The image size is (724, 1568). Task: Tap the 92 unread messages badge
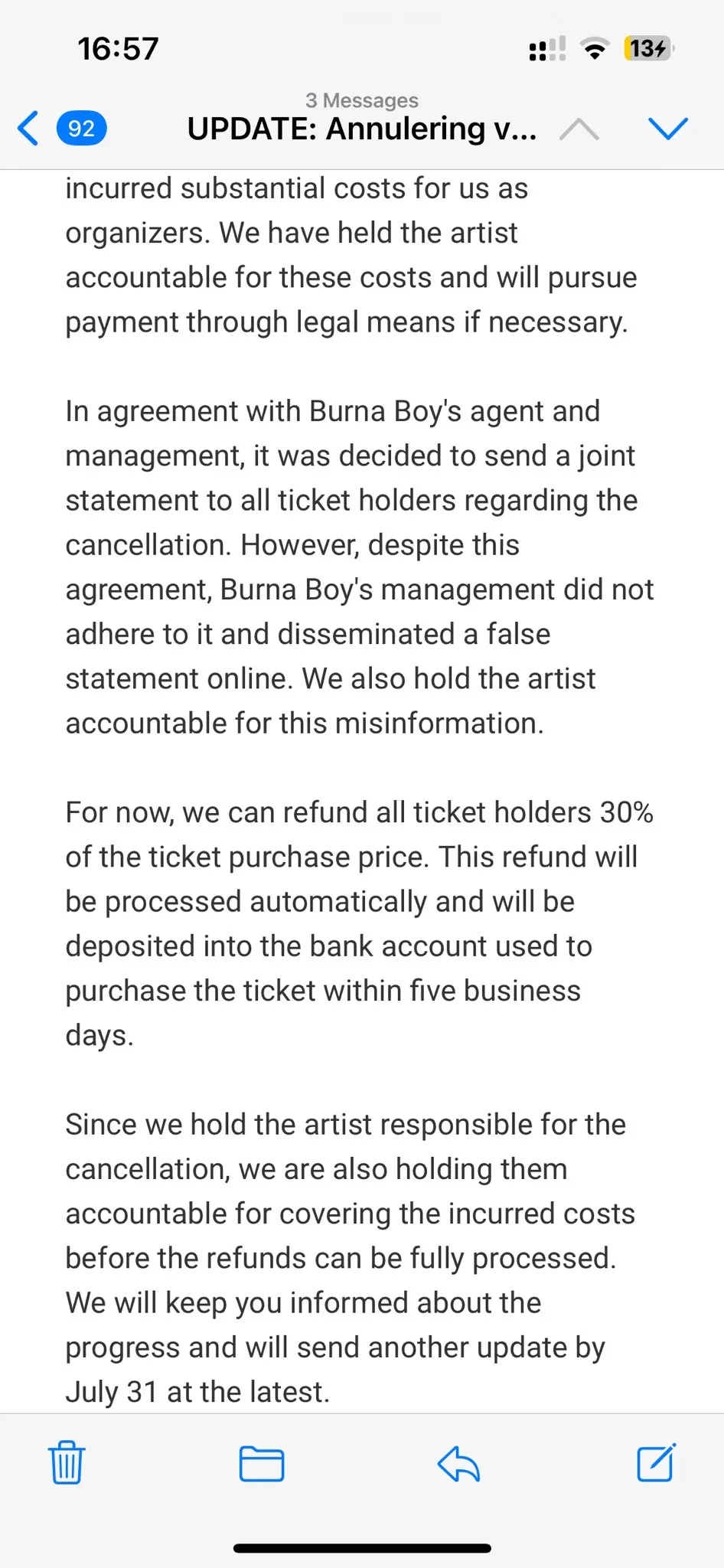point(82,128)
